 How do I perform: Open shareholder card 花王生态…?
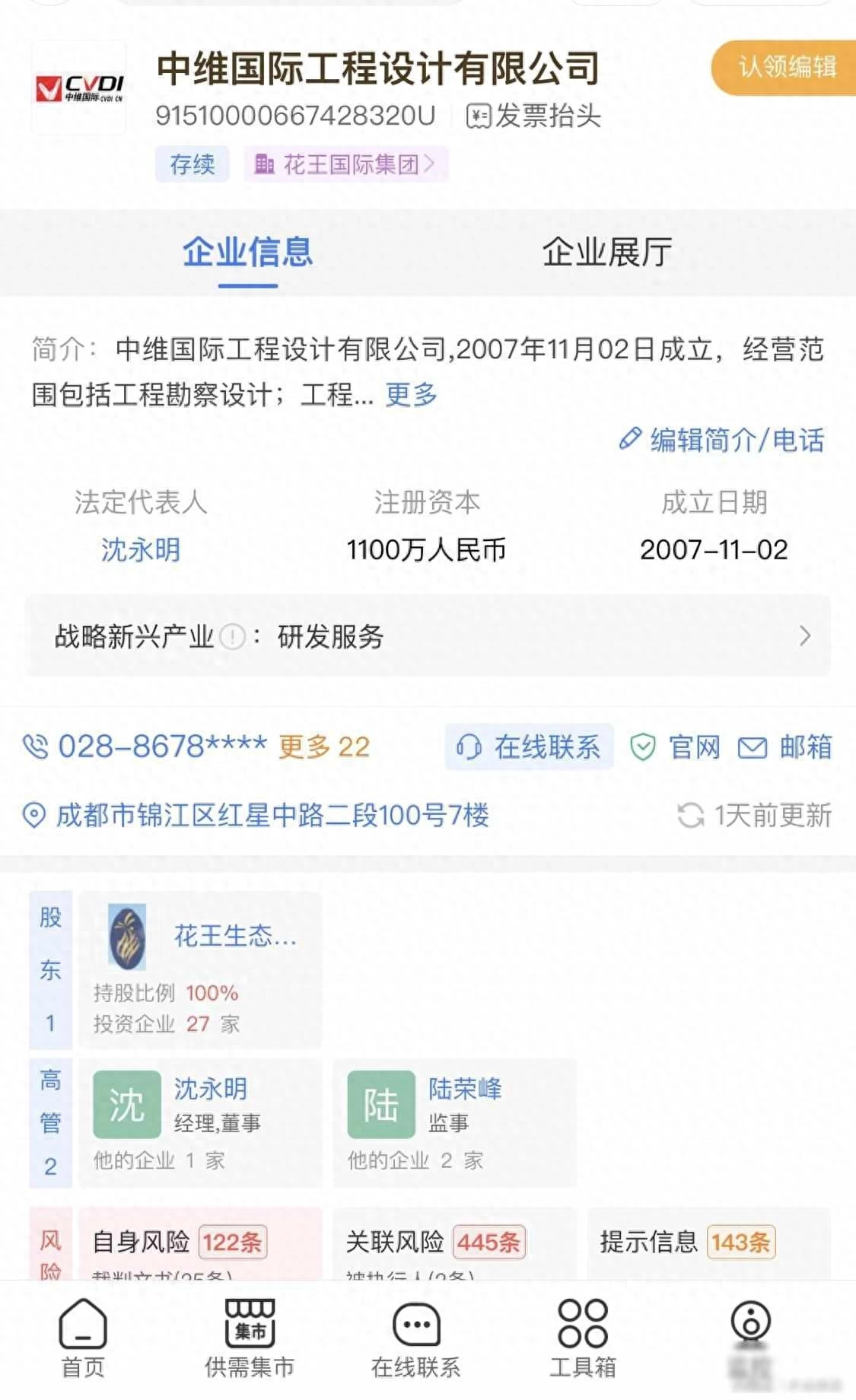[201, 970]
